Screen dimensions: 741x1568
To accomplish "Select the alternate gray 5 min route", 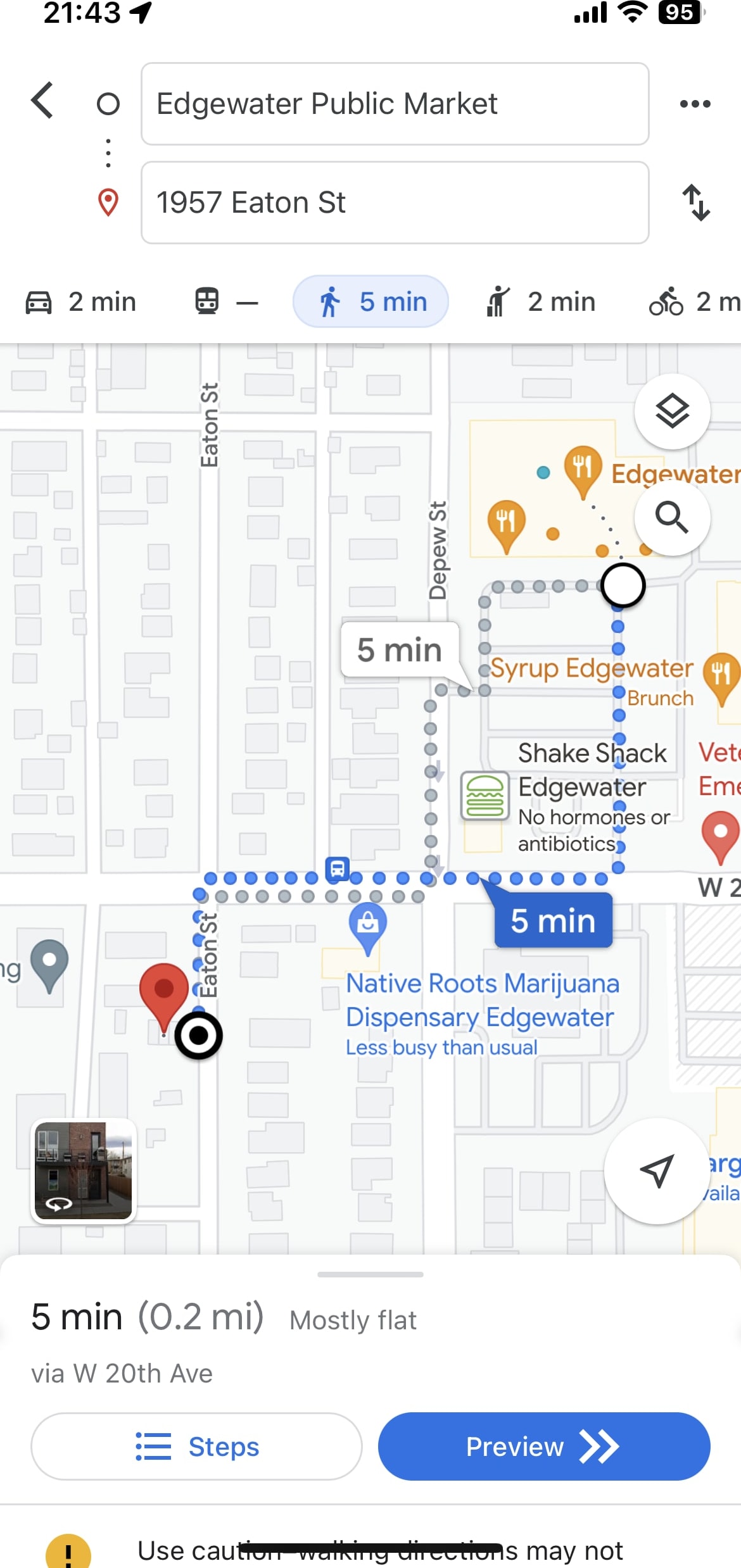I will click(399, 649).
